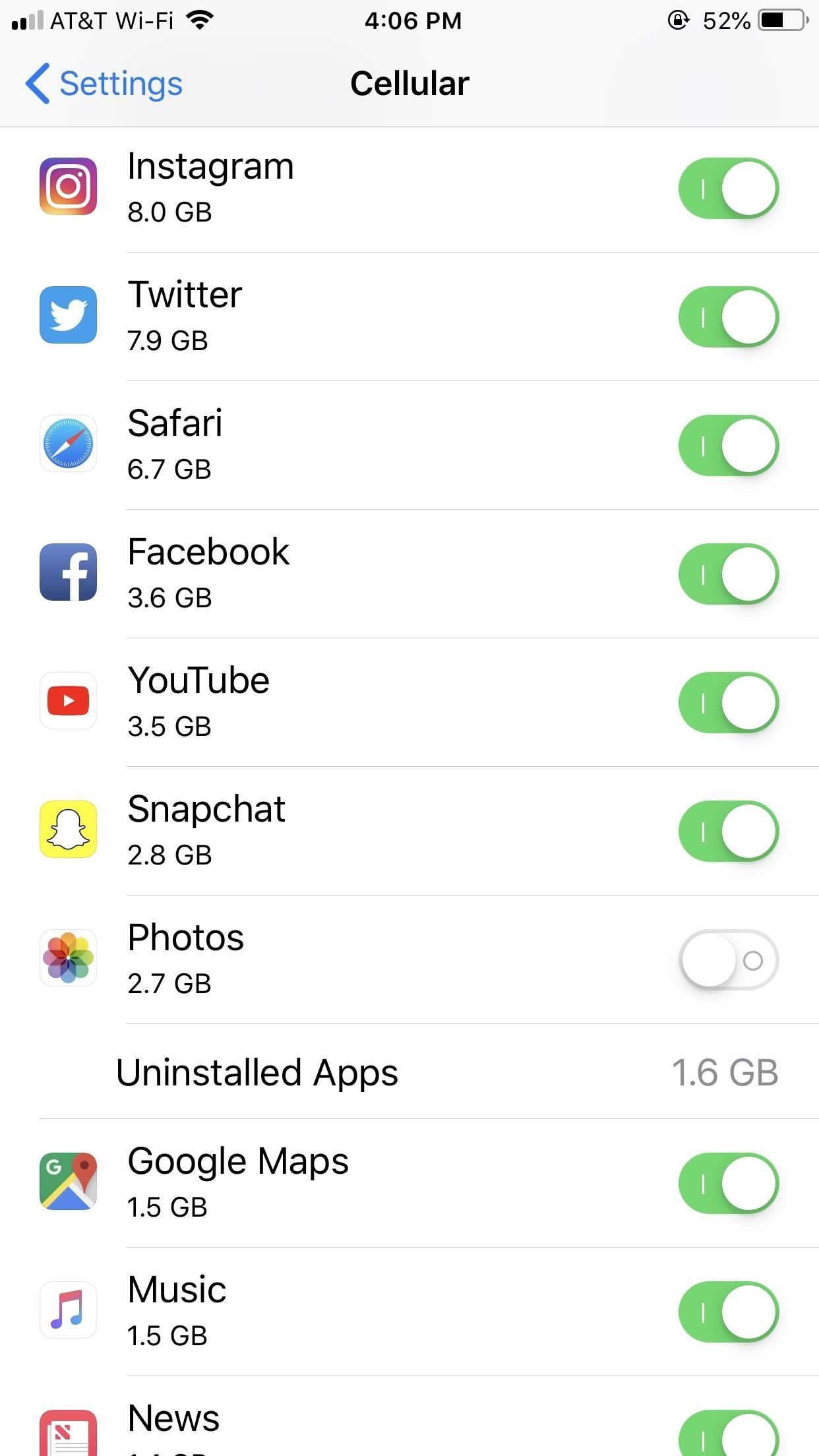Tap the YouTube play icon
This screenshot has height=1456, width=819.
pos(68,701)
